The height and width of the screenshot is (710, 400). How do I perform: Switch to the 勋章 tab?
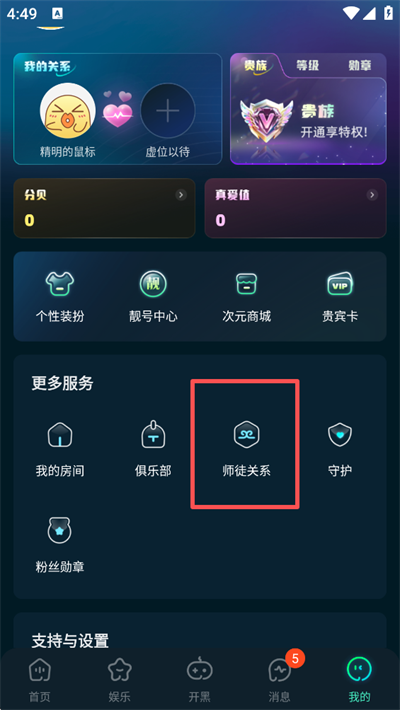(360, 65)
